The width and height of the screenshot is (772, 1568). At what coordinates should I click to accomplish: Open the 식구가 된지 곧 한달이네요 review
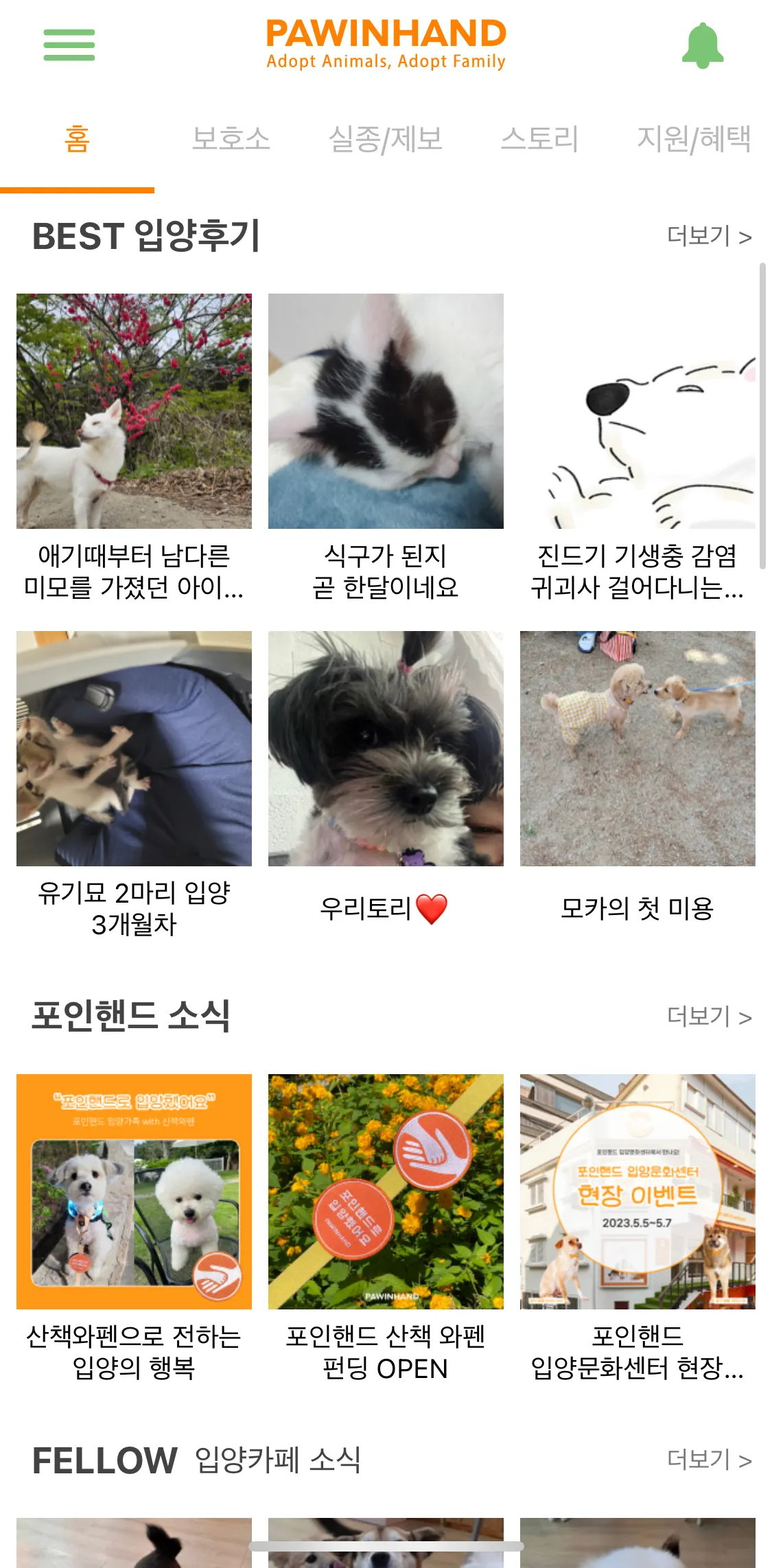pyautogui.click(x=386, y=412)
